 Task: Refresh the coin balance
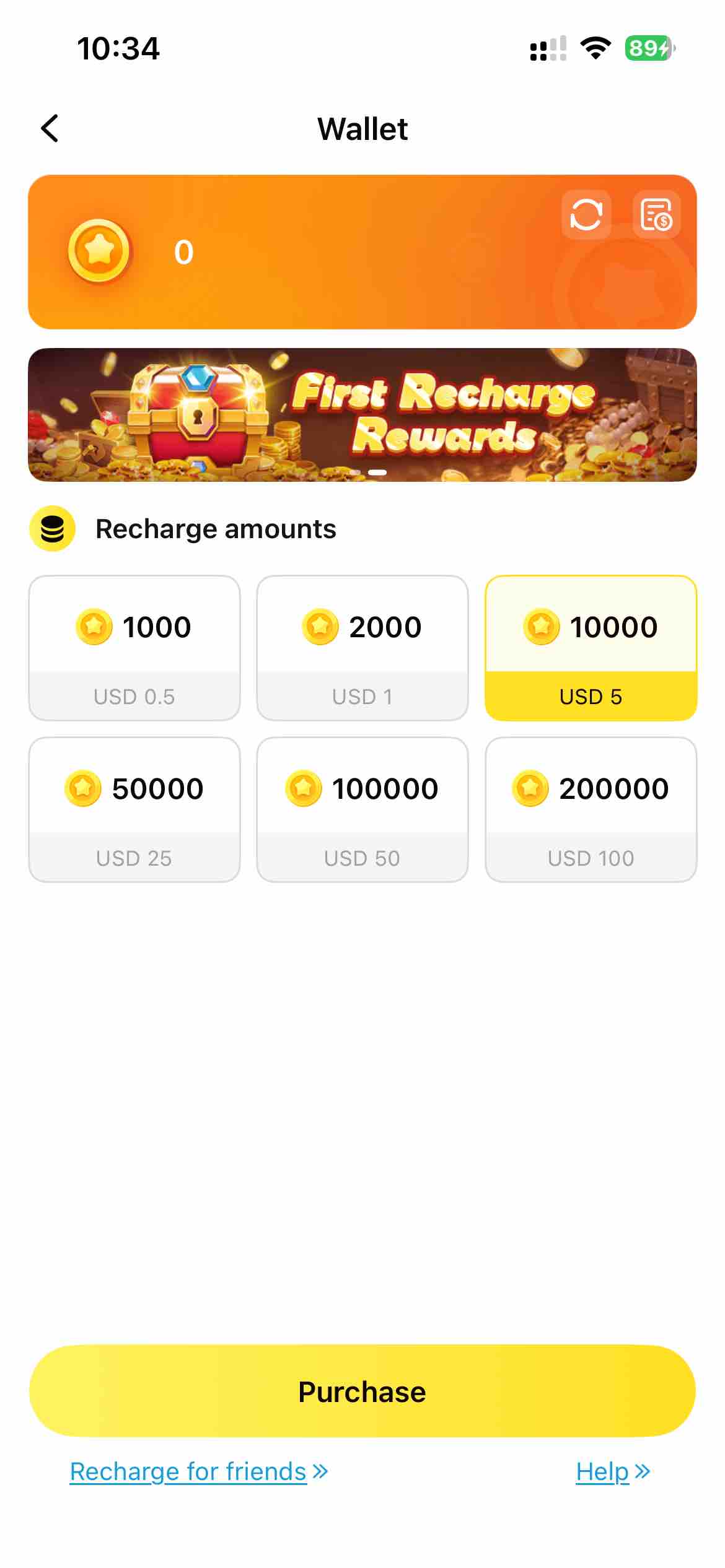pos(586,214)
